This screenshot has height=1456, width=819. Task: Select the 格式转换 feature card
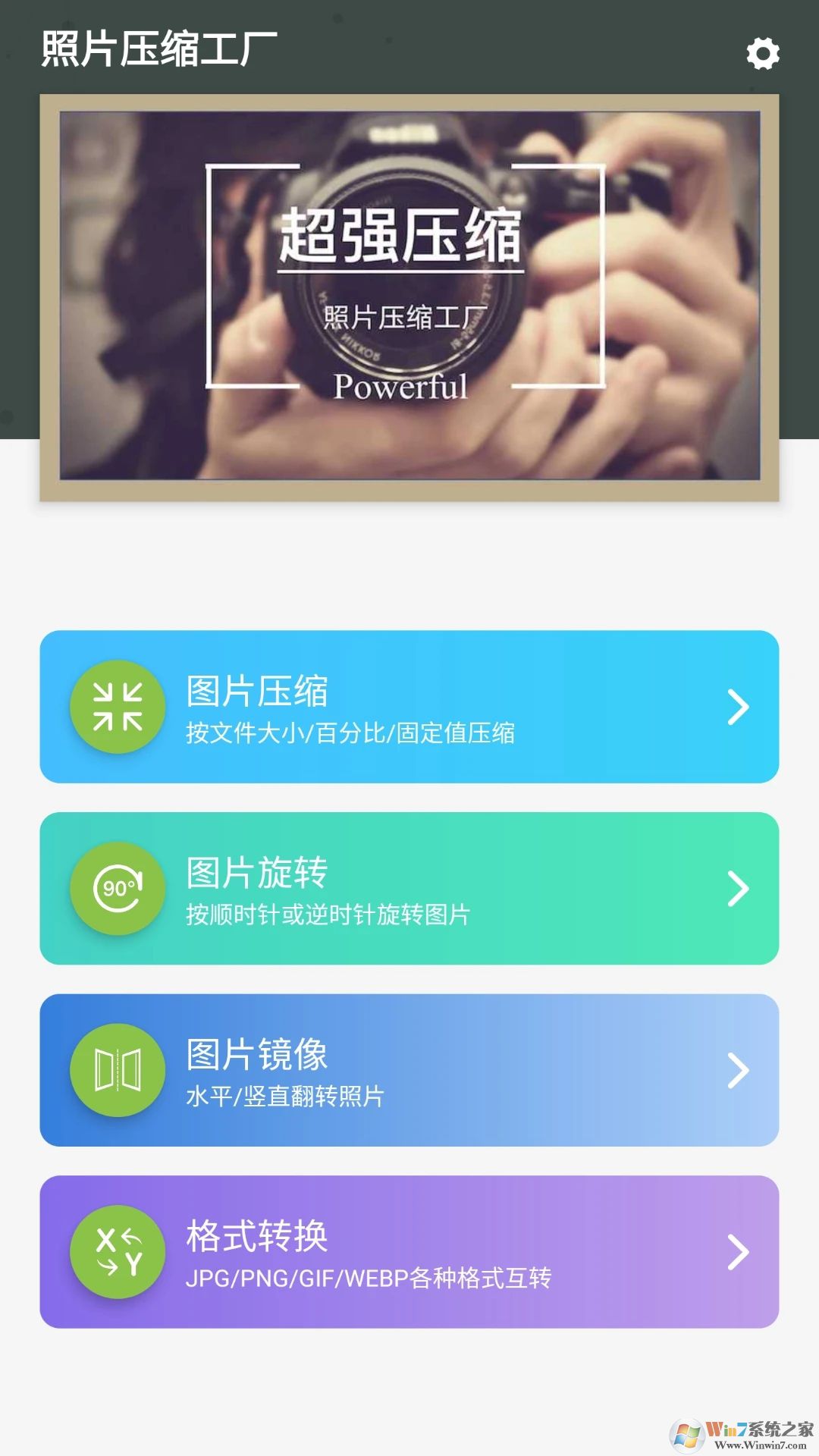(x=409, y=1253)
